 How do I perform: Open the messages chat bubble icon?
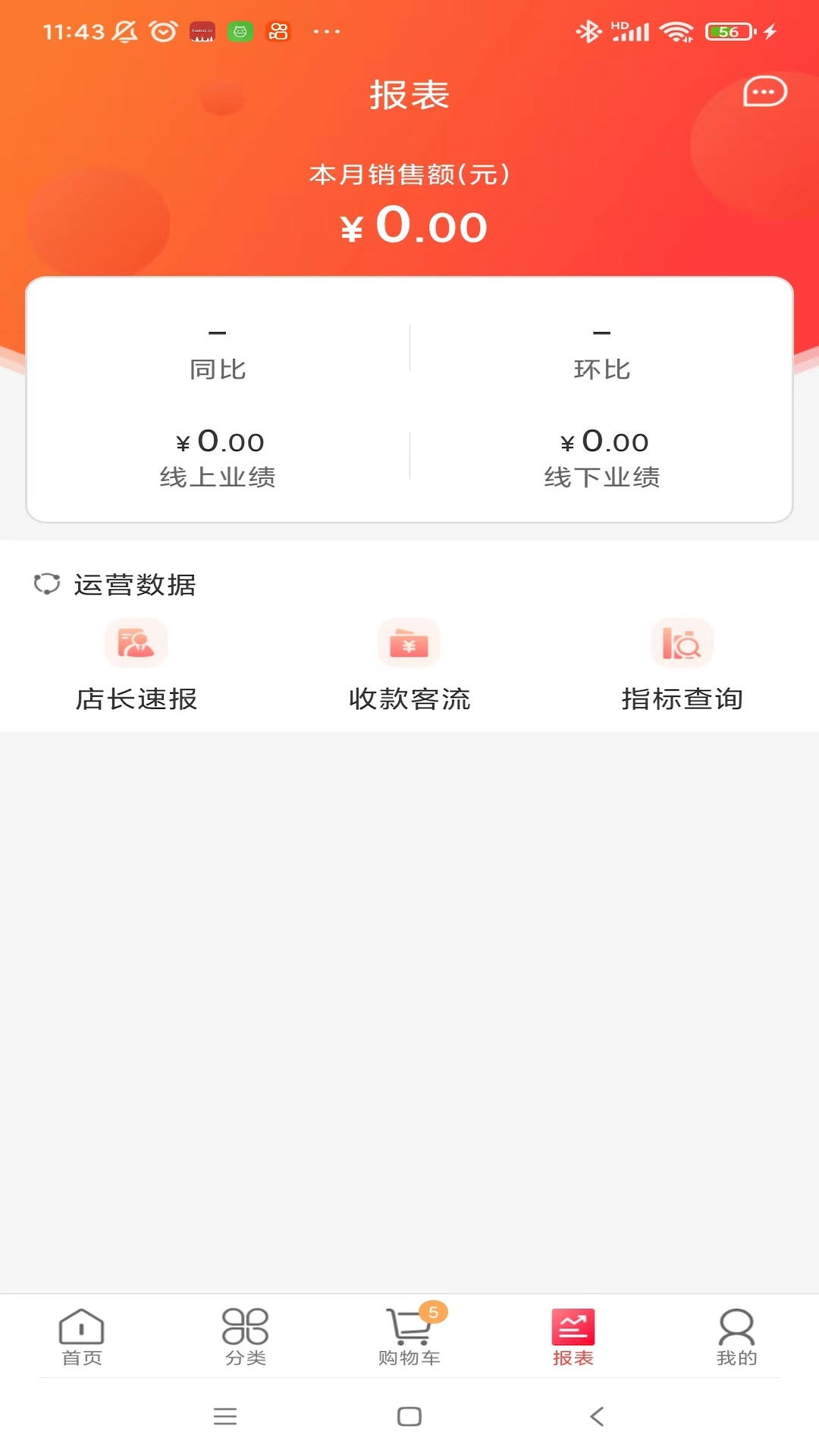point(764,92)
